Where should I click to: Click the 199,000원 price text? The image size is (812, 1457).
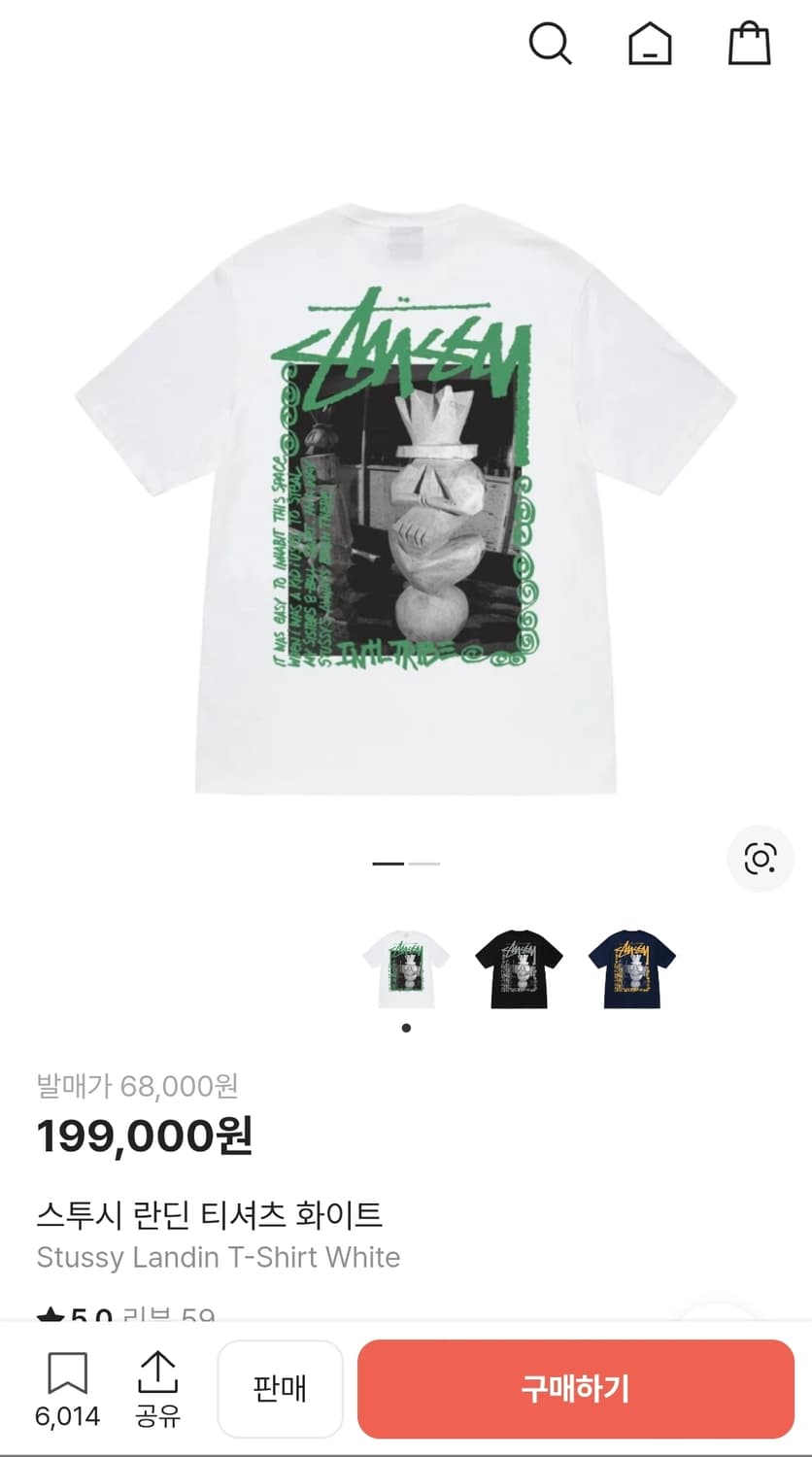pos(144,1135)
